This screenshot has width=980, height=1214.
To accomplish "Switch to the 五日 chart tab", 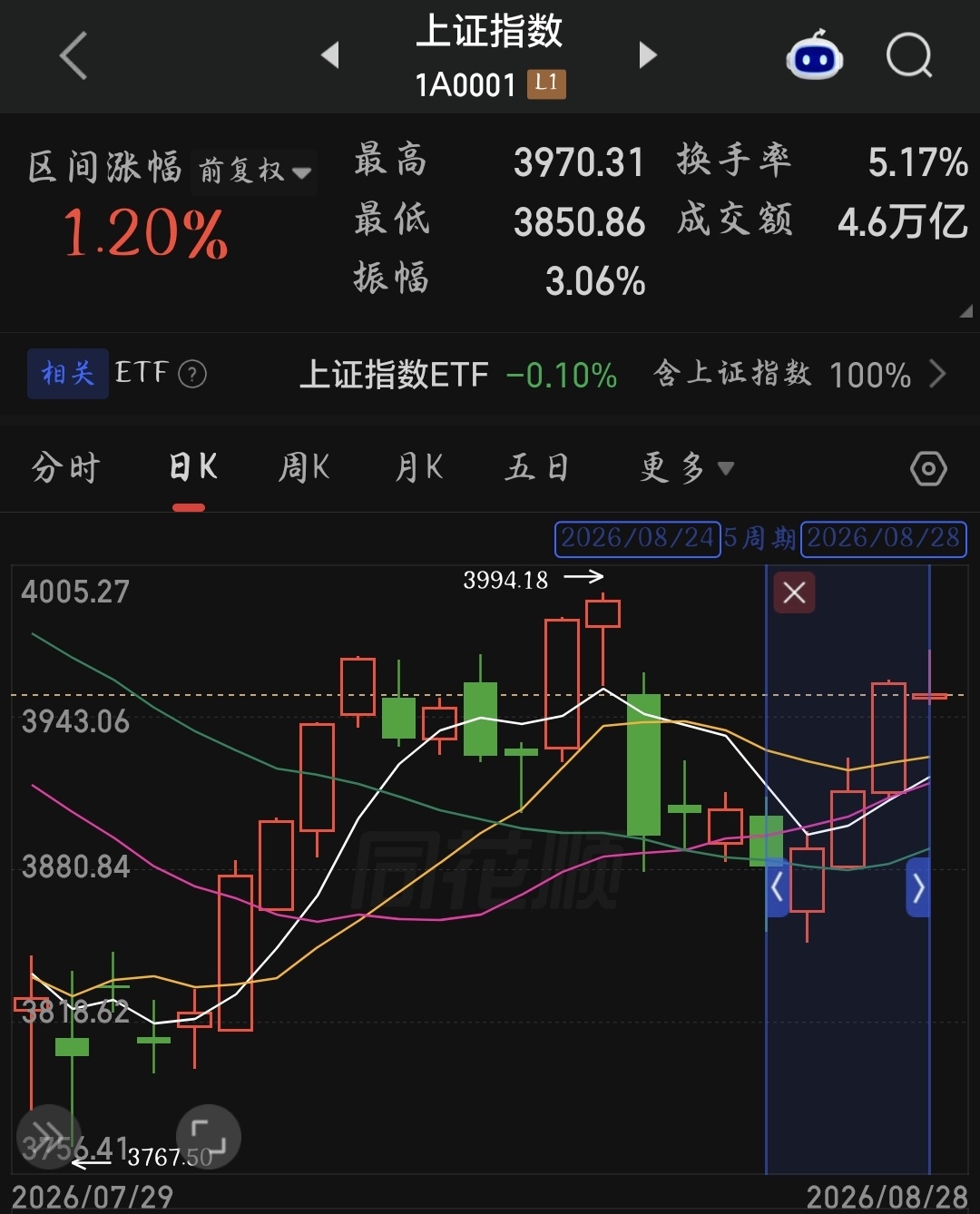I will pos(537,468).
